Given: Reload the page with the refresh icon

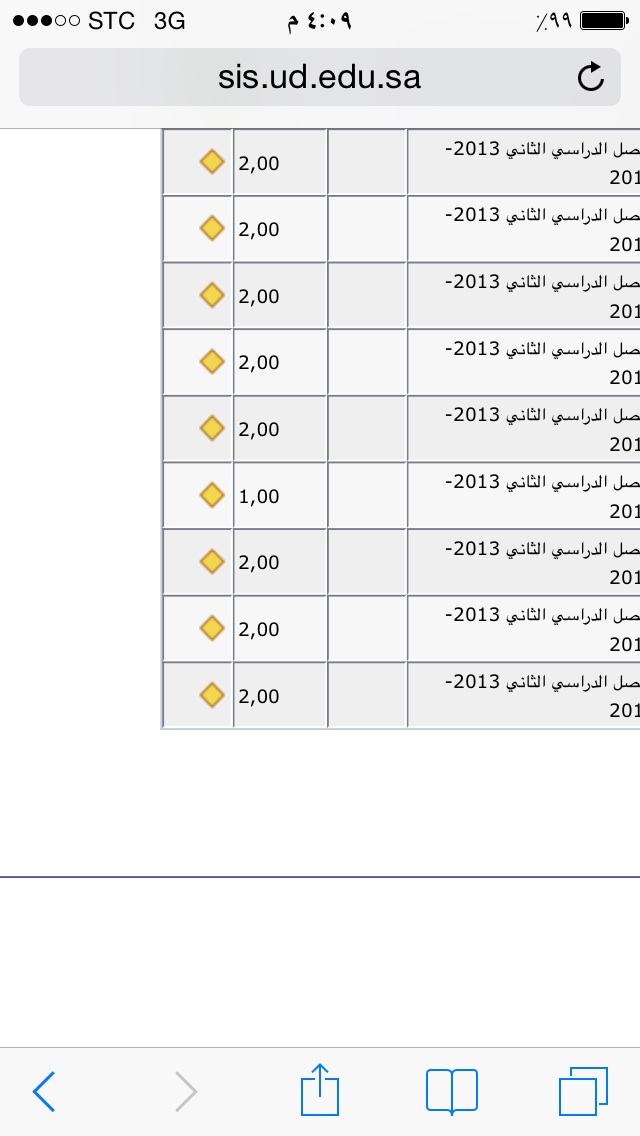Looking at the screenshot, I should (x=591, y=77).
